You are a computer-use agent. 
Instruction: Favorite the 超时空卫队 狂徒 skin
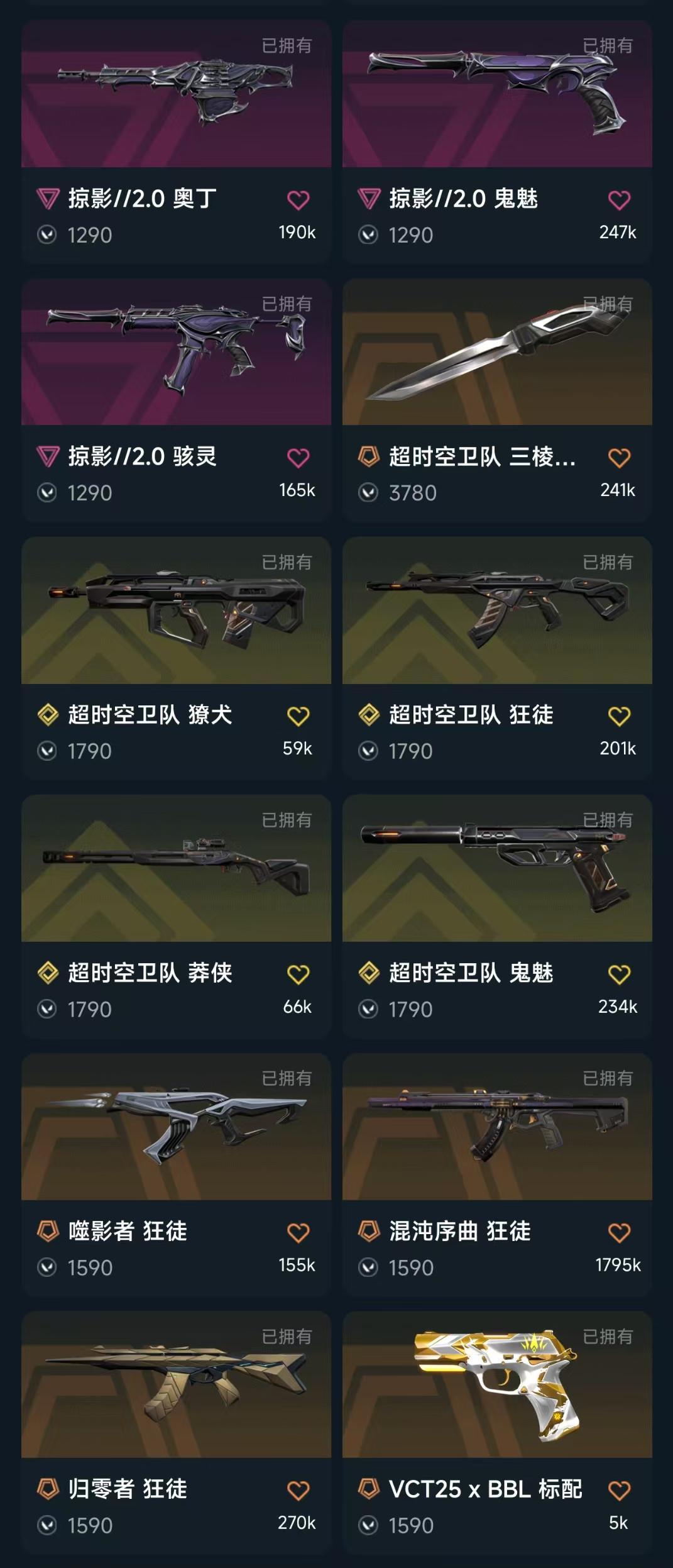click(619, 717)
